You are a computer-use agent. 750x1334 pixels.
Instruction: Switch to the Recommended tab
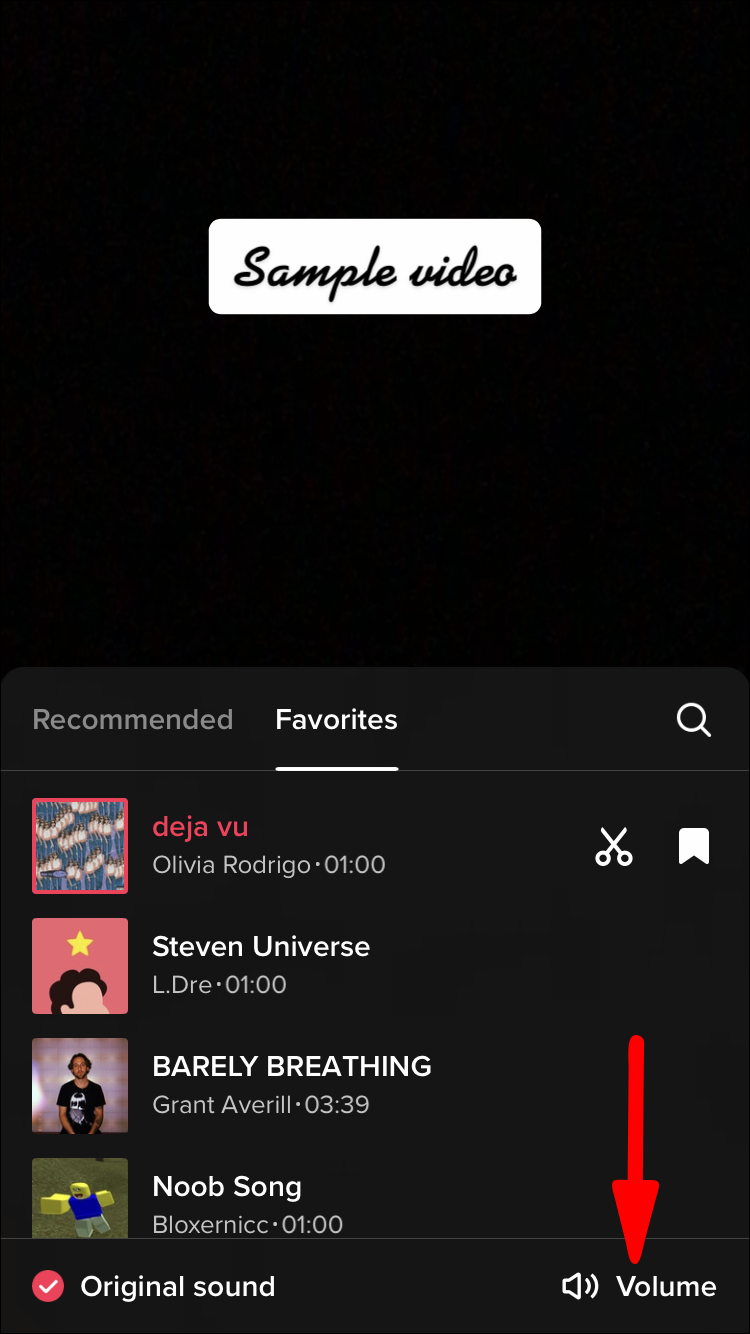click(x=133, y=719)
